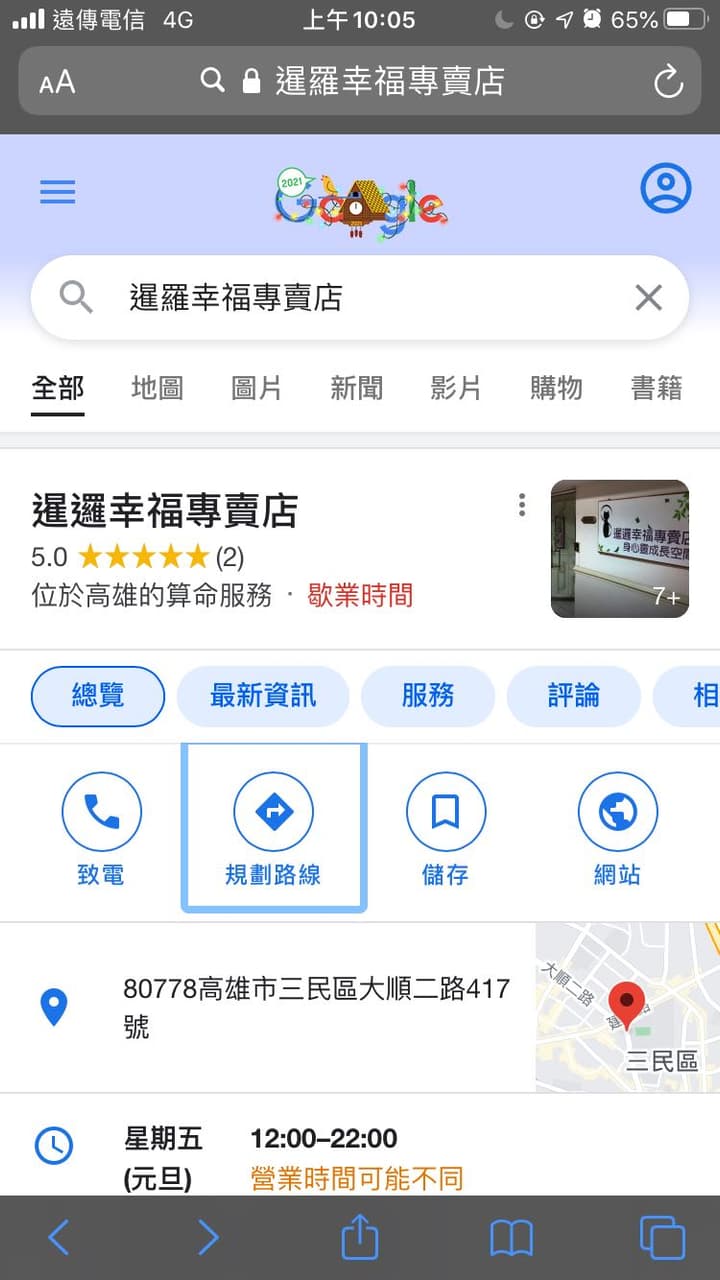Tap the search box with 暹羅幸福專賣店
Screen dimensions: 720x1280
coord(360,298)
